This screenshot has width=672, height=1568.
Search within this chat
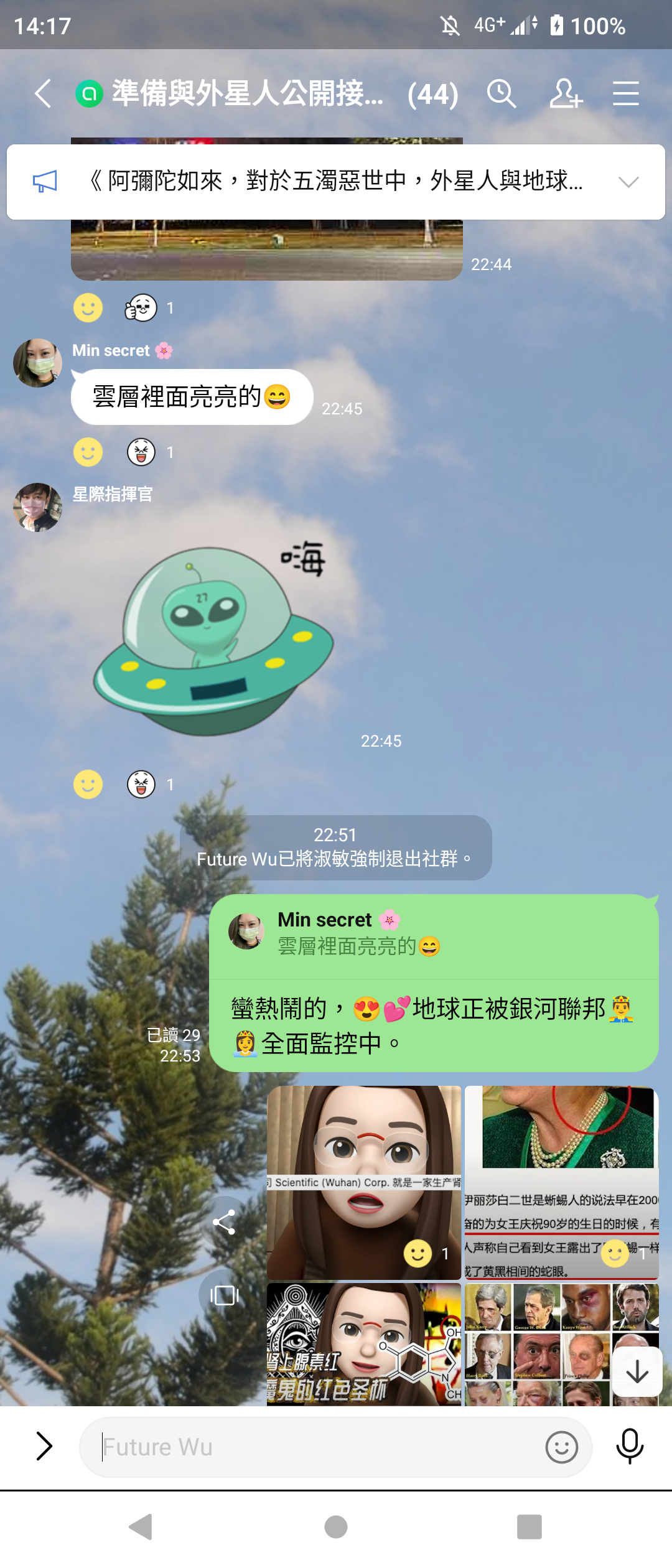pyautogui.click(x=501, y=94)
